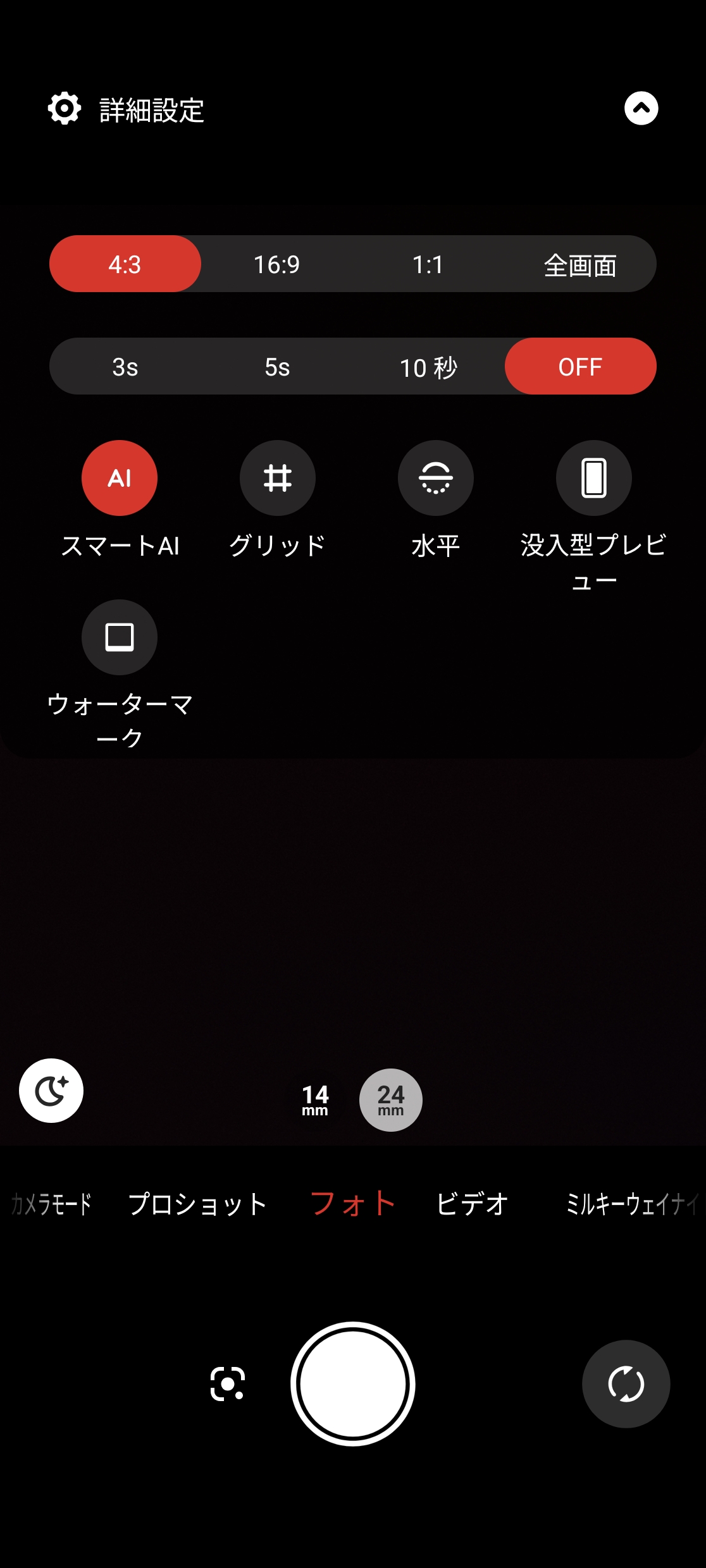Tap the focus scanner icon near shutter
The height and width of the screenshot is (1568, 706).
(228, 1383)
